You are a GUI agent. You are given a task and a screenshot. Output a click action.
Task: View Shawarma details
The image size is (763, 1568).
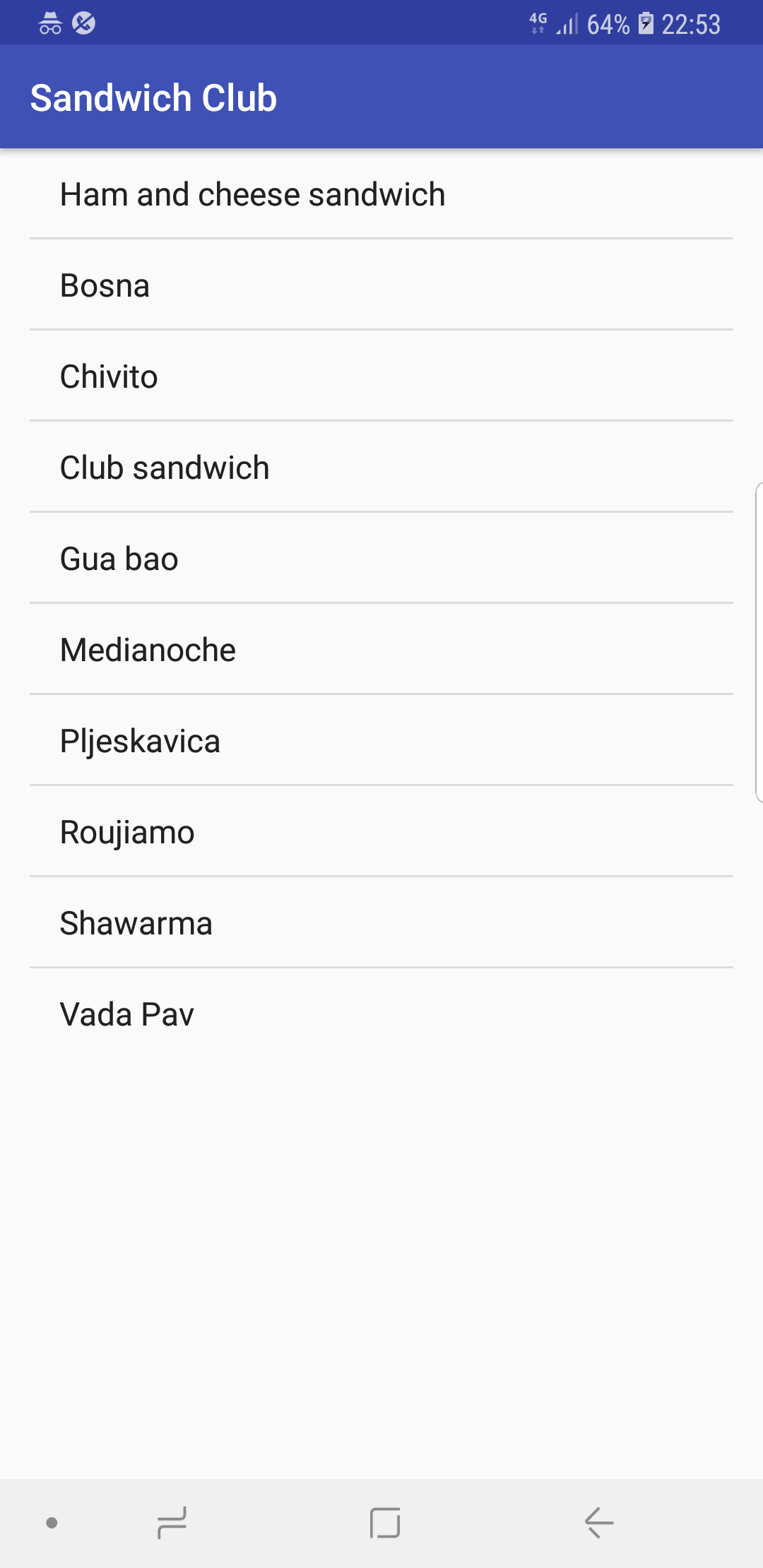coord(136,924)
